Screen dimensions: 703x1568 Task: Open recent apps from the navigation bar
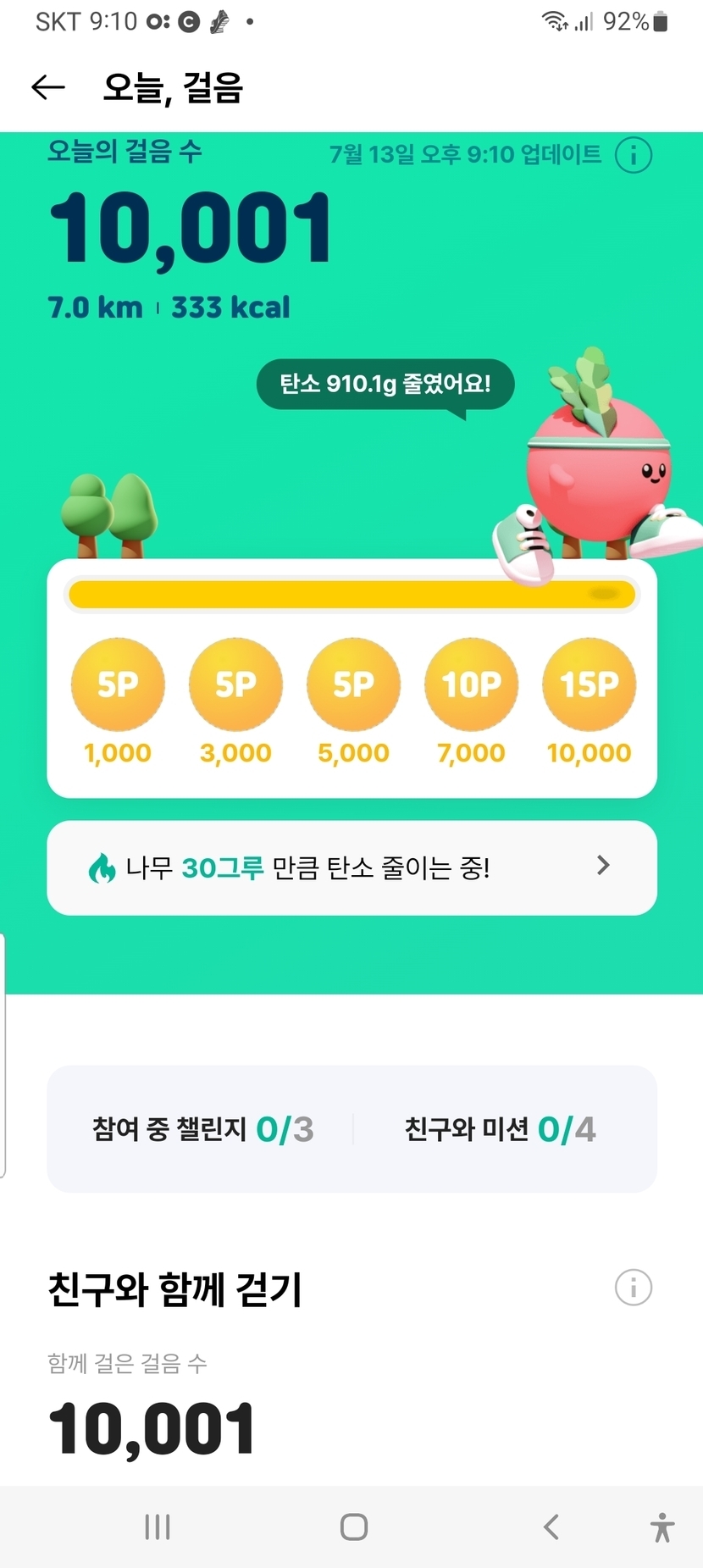click(x=158, y=1526)
